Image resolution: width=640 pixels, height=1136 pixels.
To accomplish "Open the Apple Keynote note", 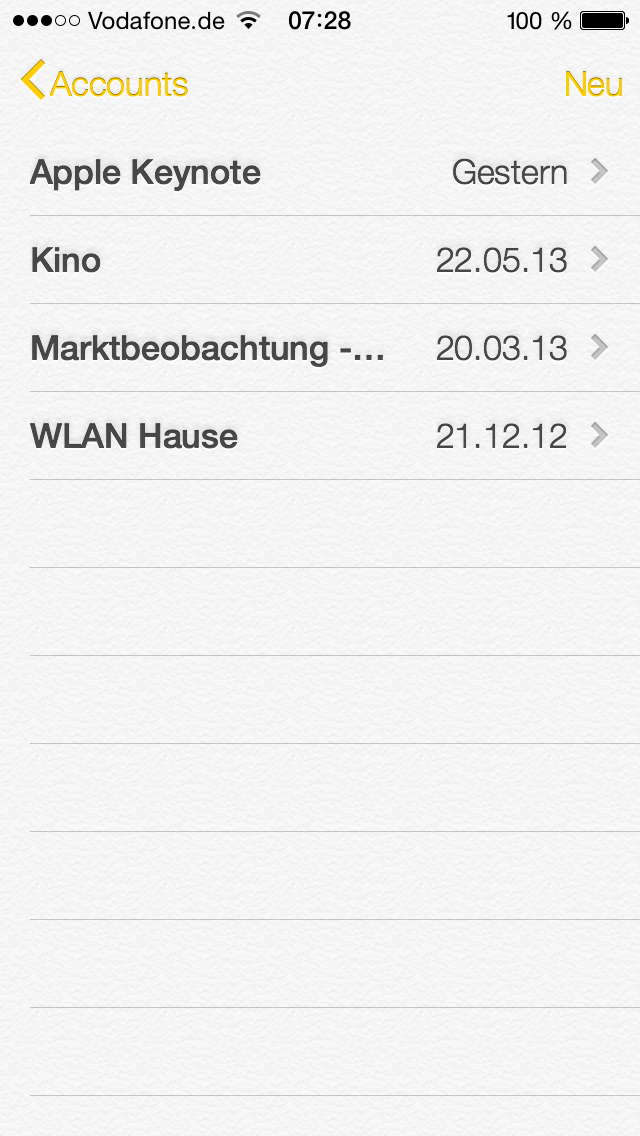I will (x=320, y=172).
